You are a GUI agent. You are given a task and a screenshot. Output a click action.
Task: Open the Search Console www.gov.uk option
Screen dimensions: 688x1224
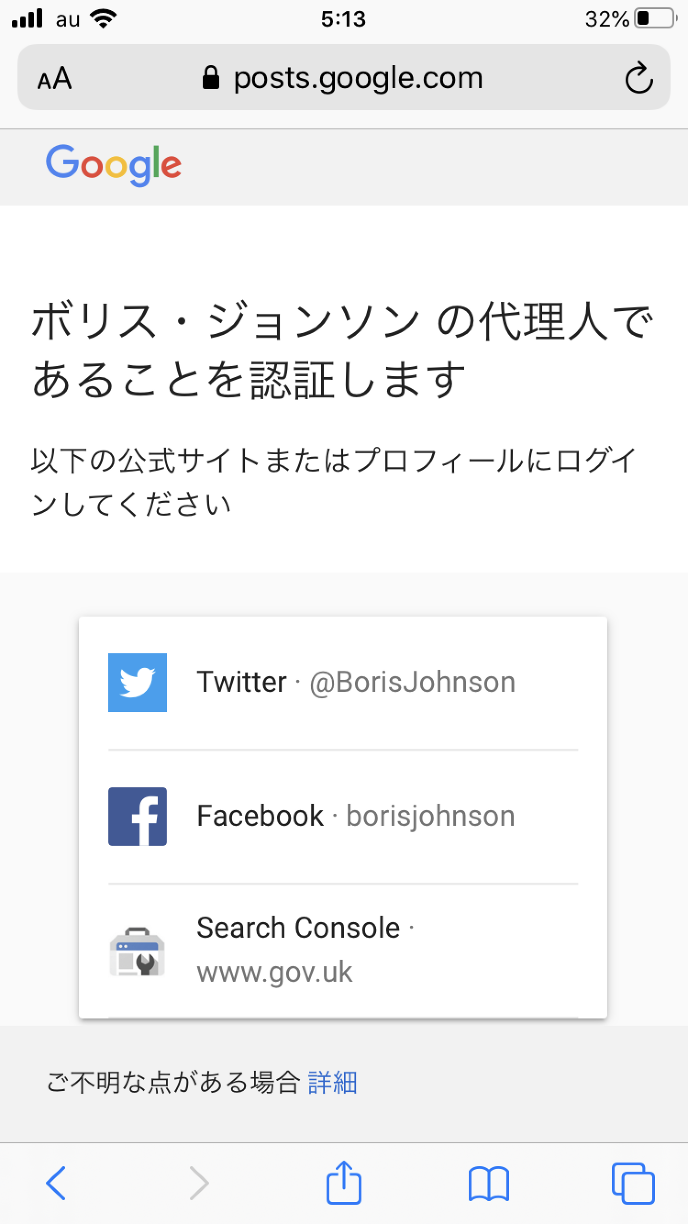(342, 950)
